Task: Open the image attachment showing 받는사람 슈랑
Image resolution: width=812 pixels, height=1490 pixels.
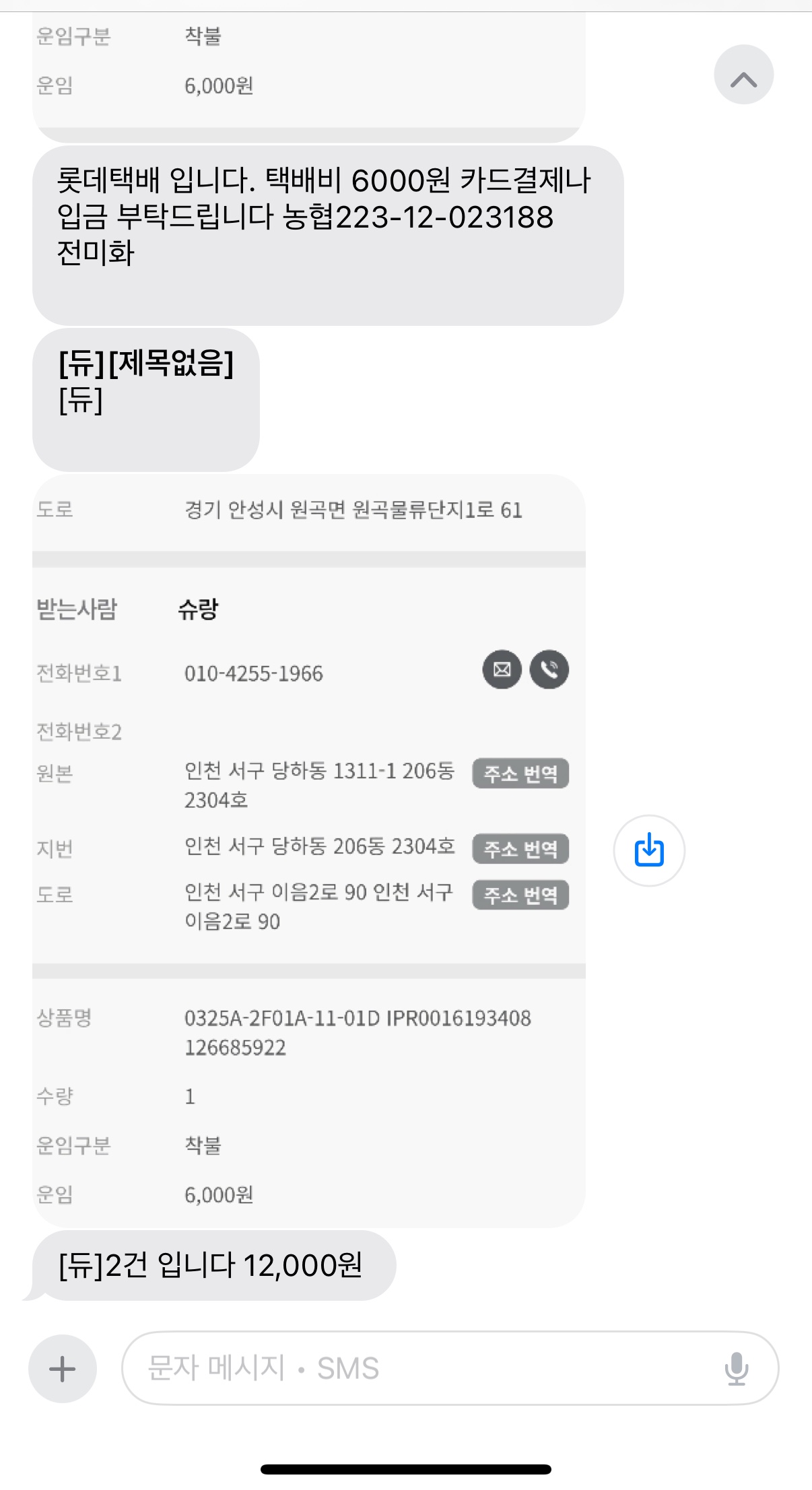Action: [308, 850]
